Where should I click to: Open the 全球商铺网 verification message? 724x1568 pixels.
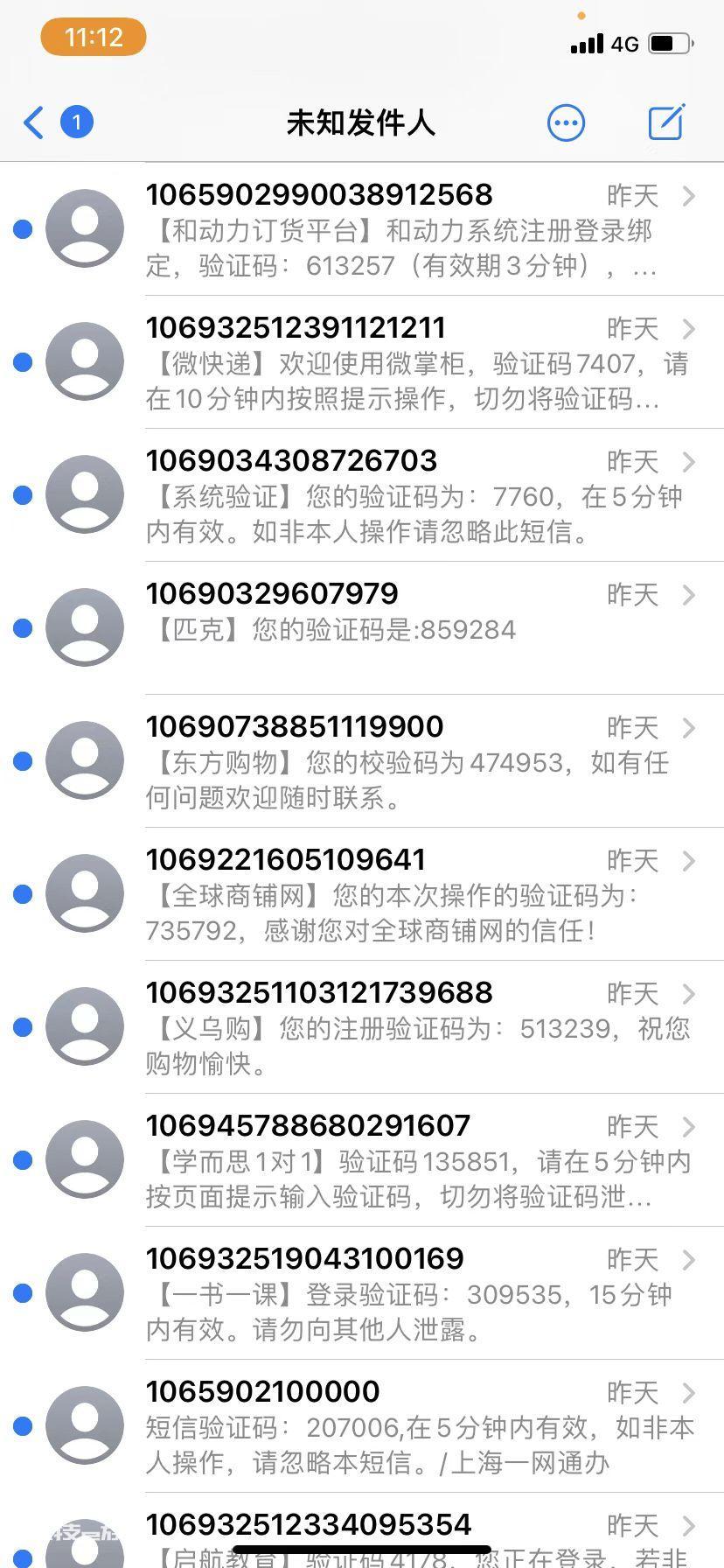tap(362, 894)
